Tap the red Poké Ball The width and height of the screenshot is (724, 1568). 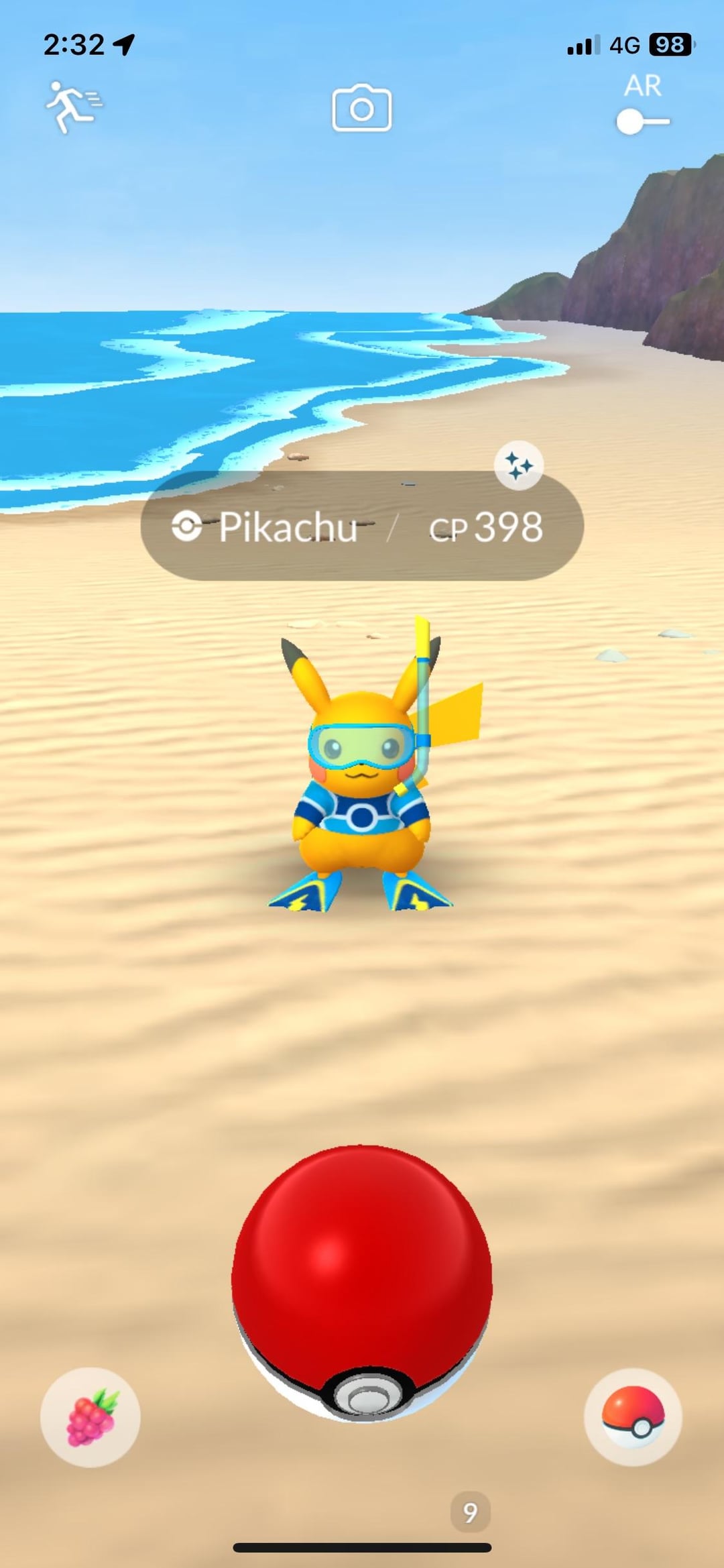(362, 1282)
